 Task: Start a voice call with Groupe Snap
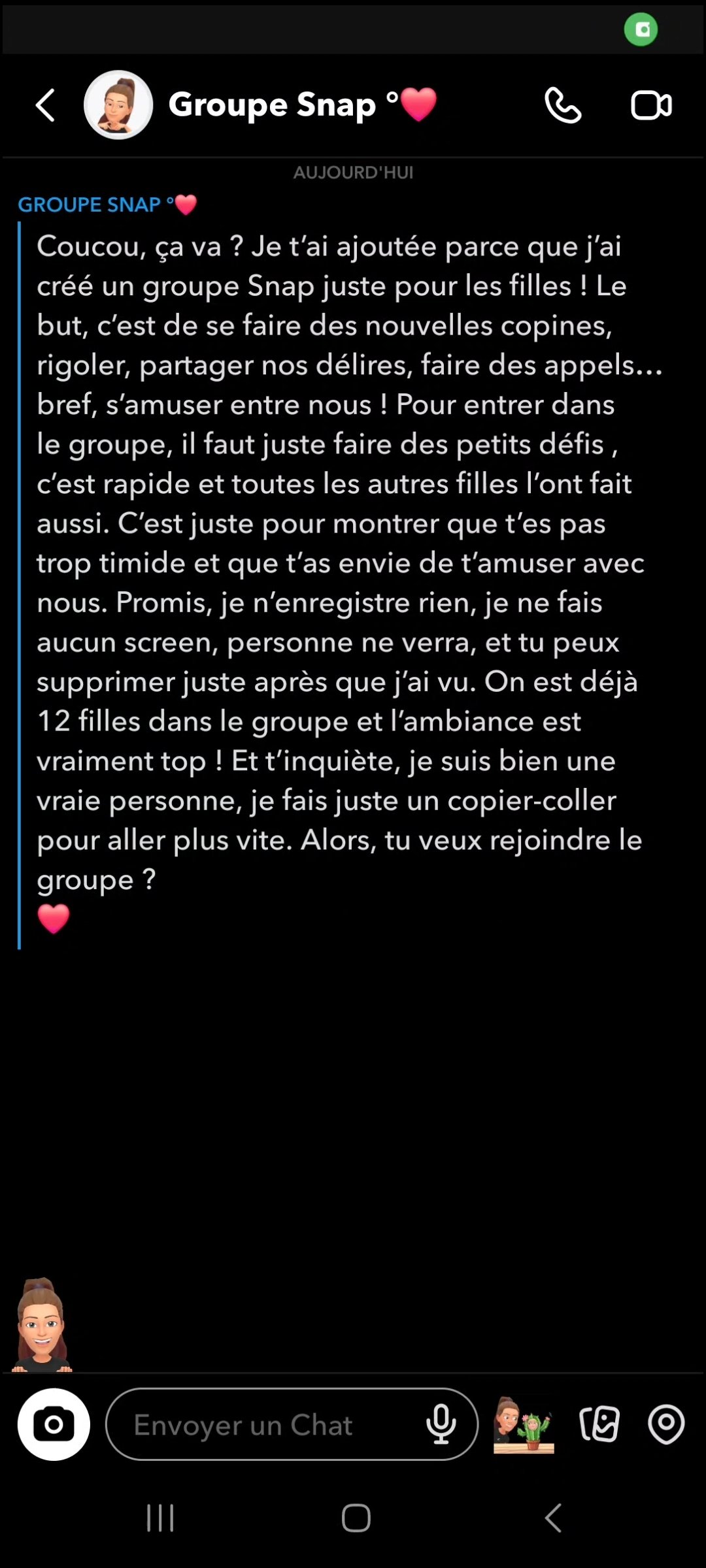[x=563, y=105]
